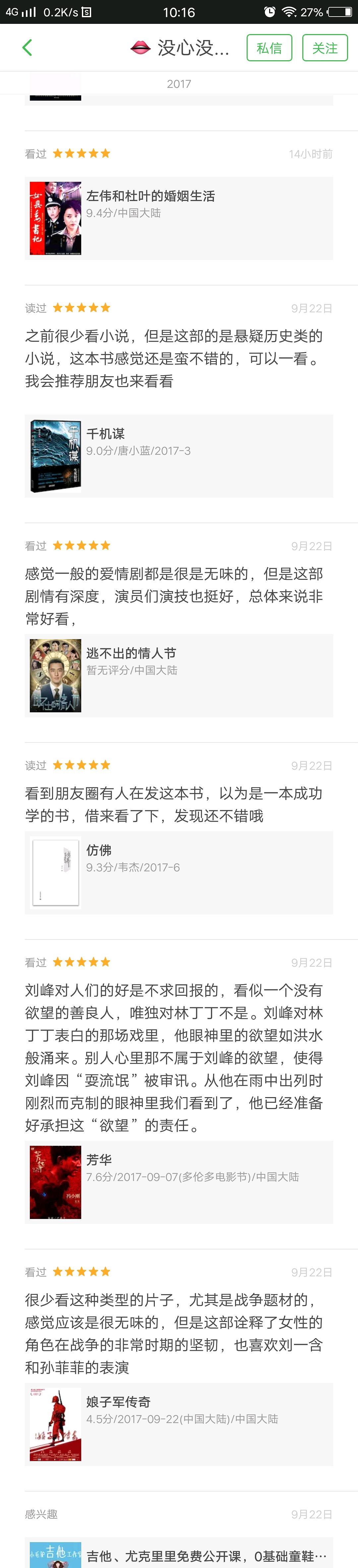Image resolution: width=358 pixels, height=1568 pixels.
Task: Open the book card 仿佛
Action: click(179, 872)
